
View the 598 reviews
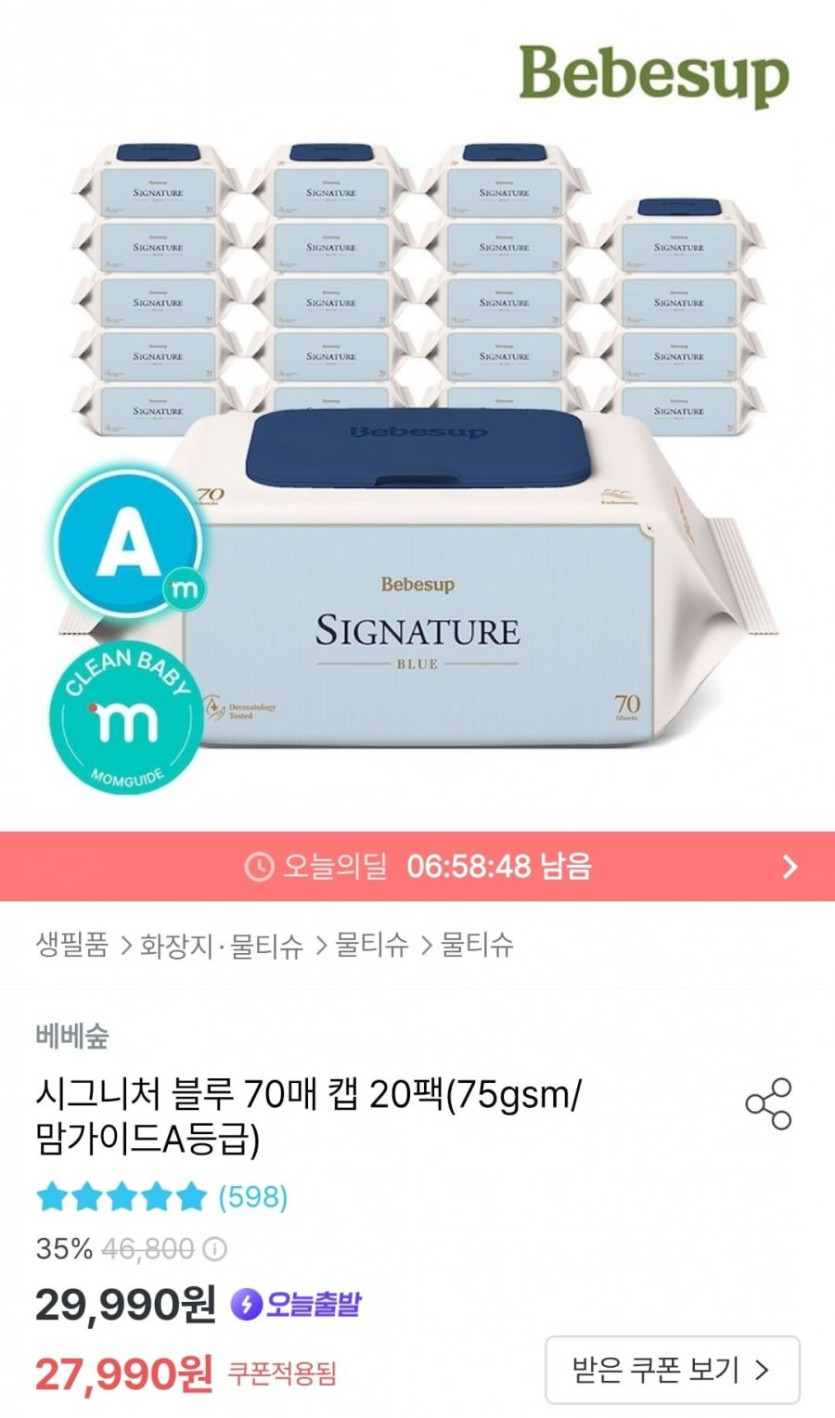point(252,1195)
